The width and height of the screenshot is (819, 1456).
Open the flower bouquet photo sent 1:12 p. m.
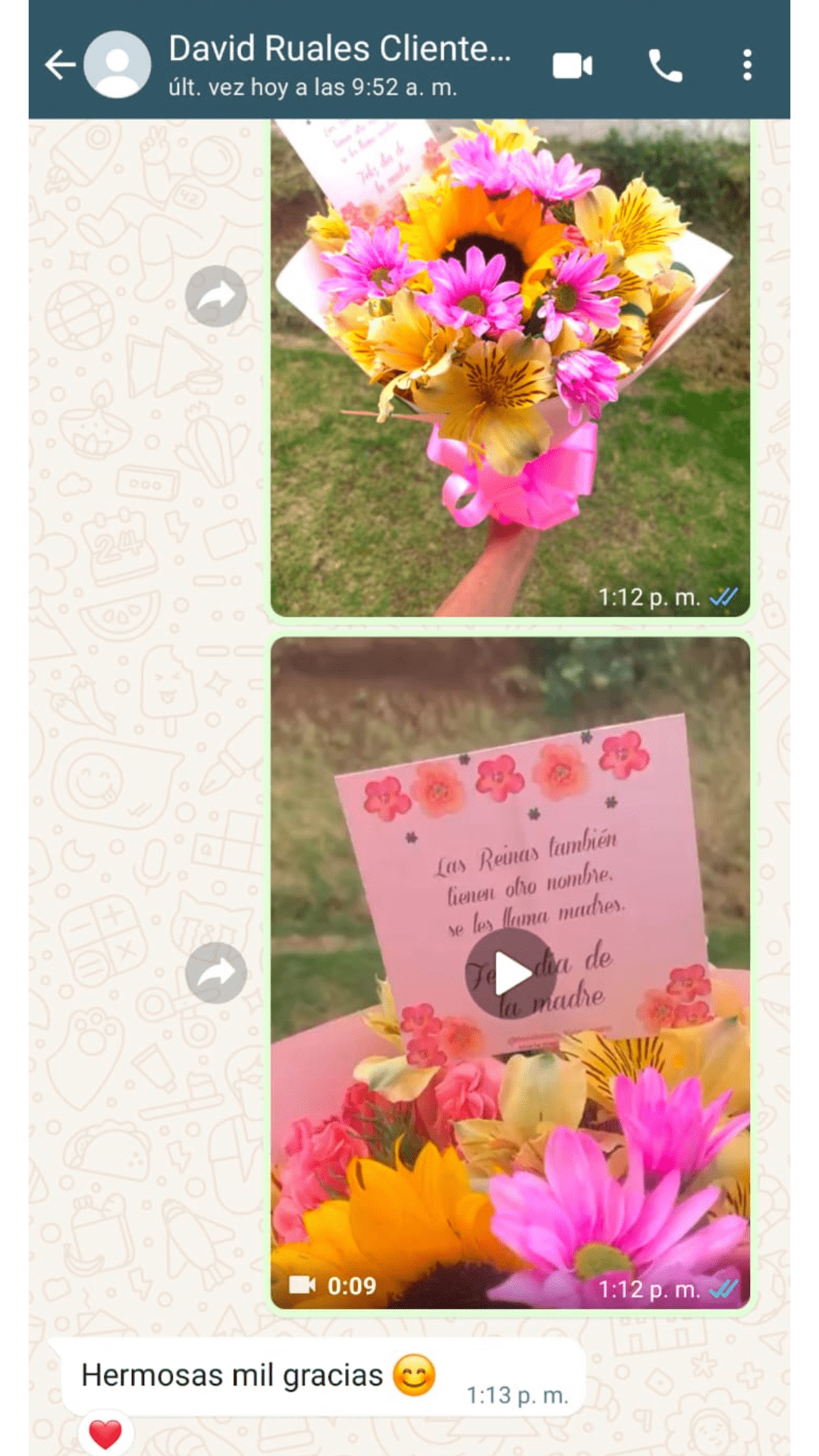(510, 364)
